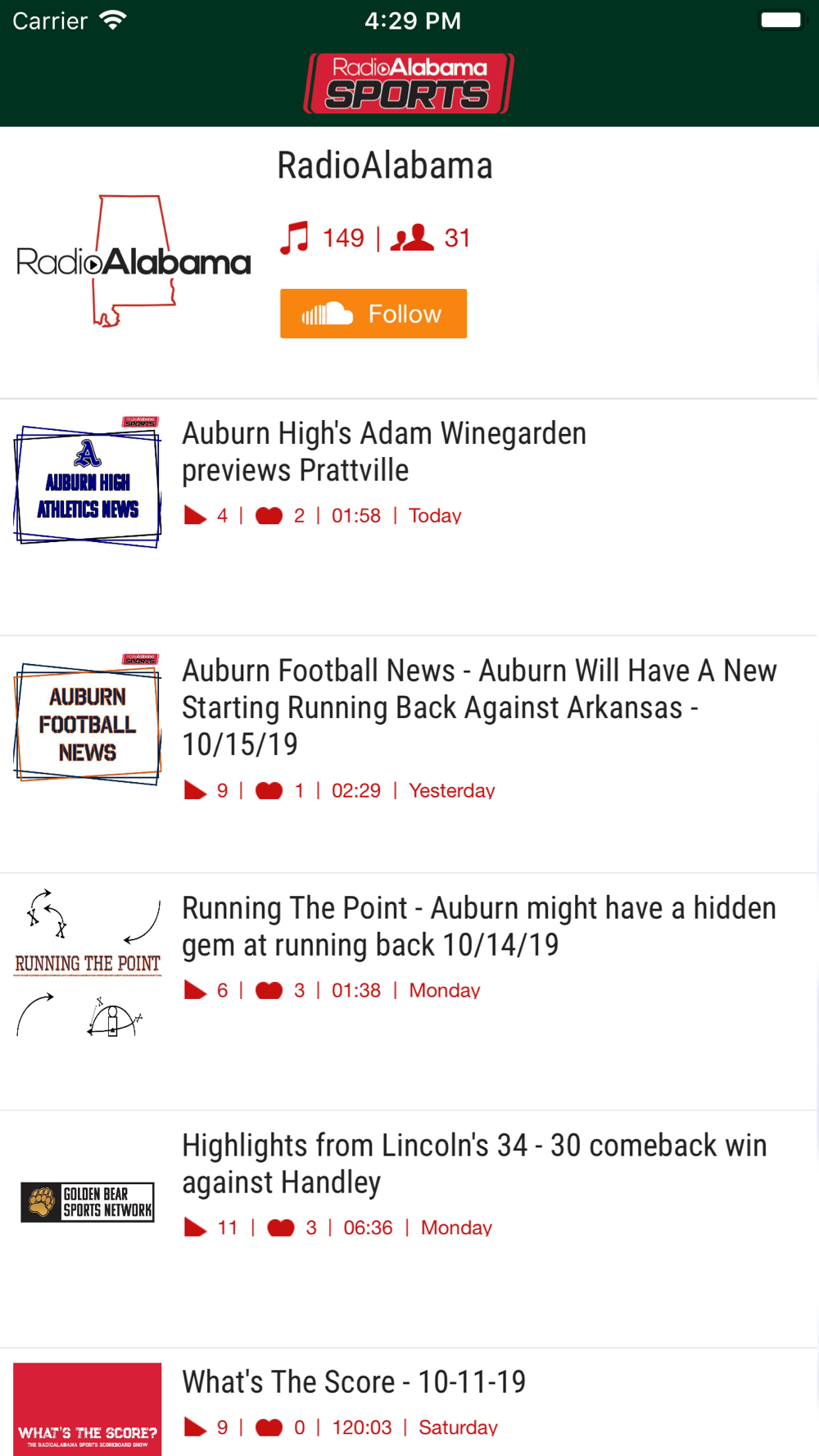Follow RadioAlabama on SoundCloud
The image size is (819, 1456).
click(x=373, y=314)
